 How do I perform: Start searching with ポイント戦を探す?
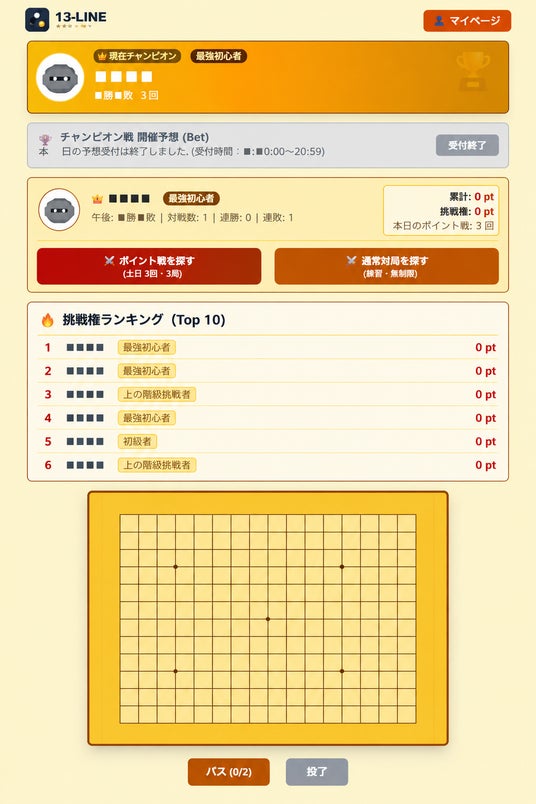149,266
